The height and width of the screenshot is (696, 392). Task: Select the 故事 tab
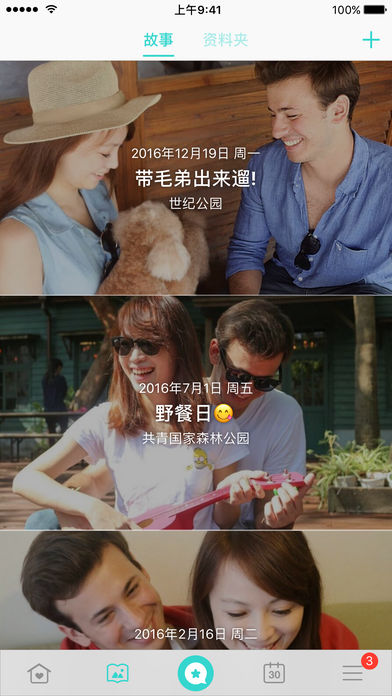coord(158,40)
